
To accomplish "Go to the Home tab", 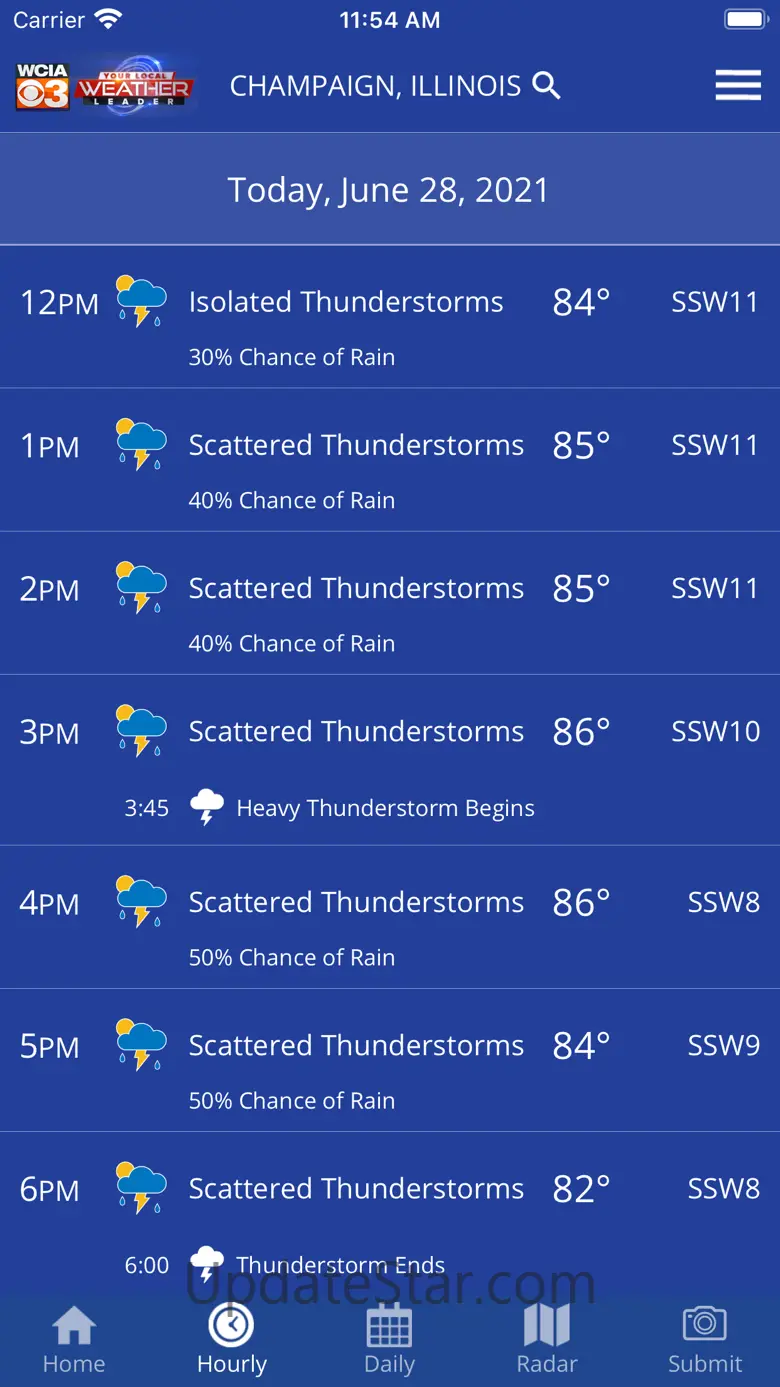I will click(x=74, y=1340).
